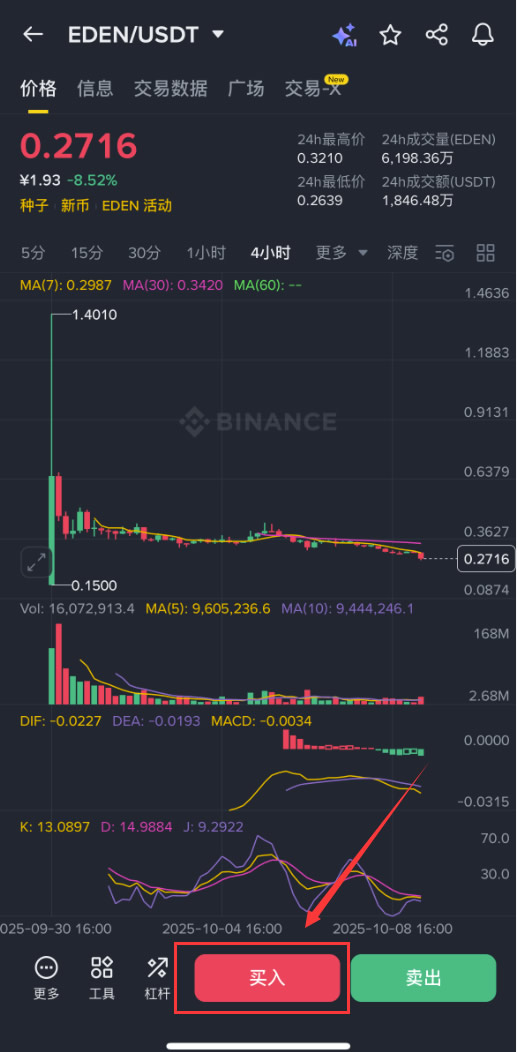Screen dimensions: 517x1052
Task: Select the 15分 chart interval
Action: pos(87,253)
